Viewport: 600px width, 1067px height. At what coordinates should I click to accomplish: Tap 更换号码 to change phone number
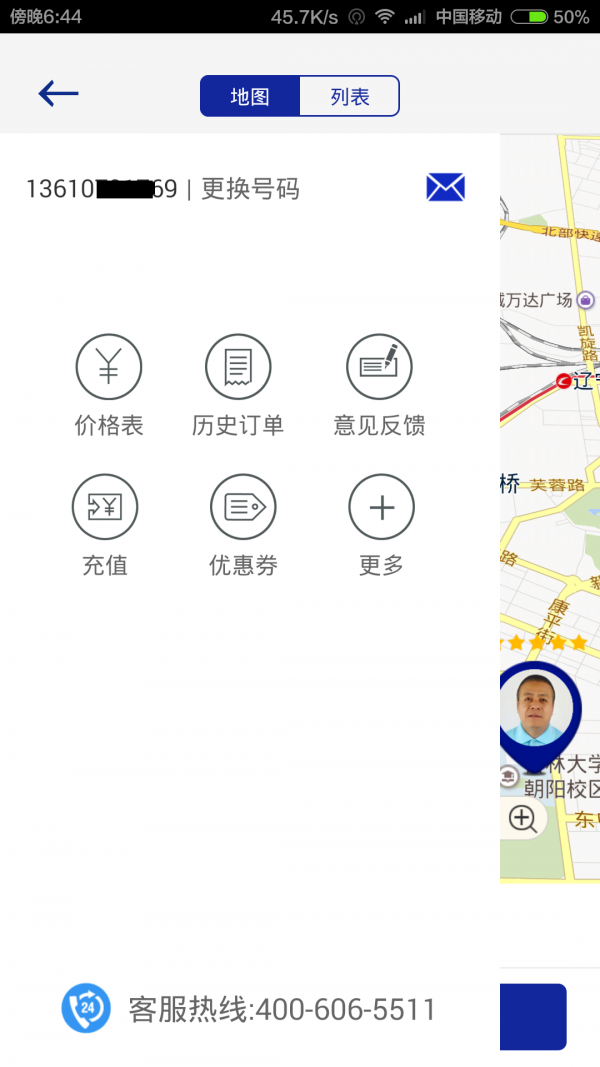pyautogui.click(x=250, y=189)
